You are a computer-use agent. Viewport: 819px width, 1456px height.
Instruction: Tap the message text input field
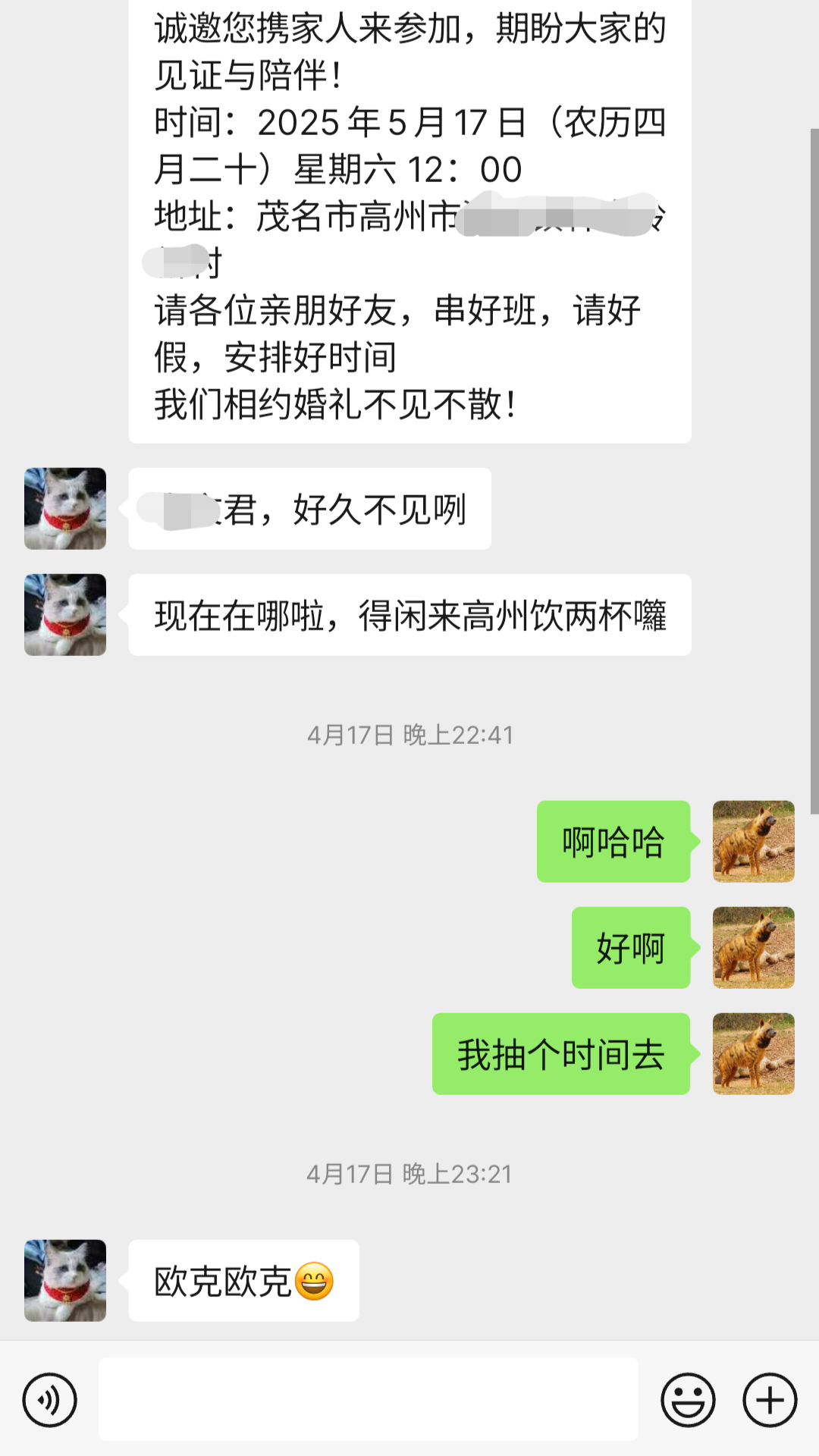click(369, 1399)
